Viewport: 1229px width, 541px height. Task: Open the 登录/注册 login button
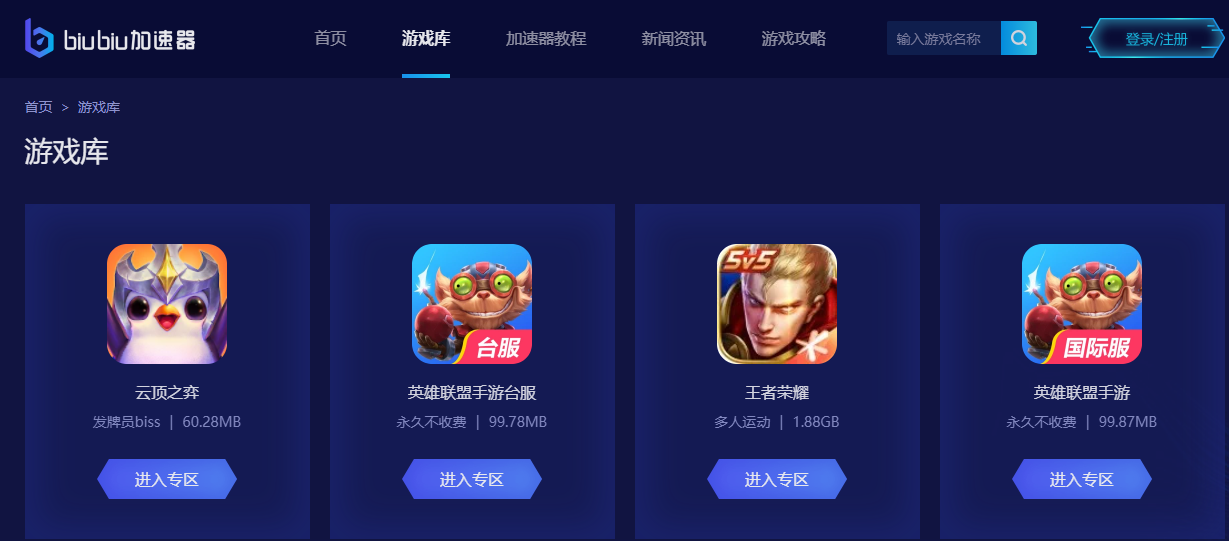coord(1156,39)
